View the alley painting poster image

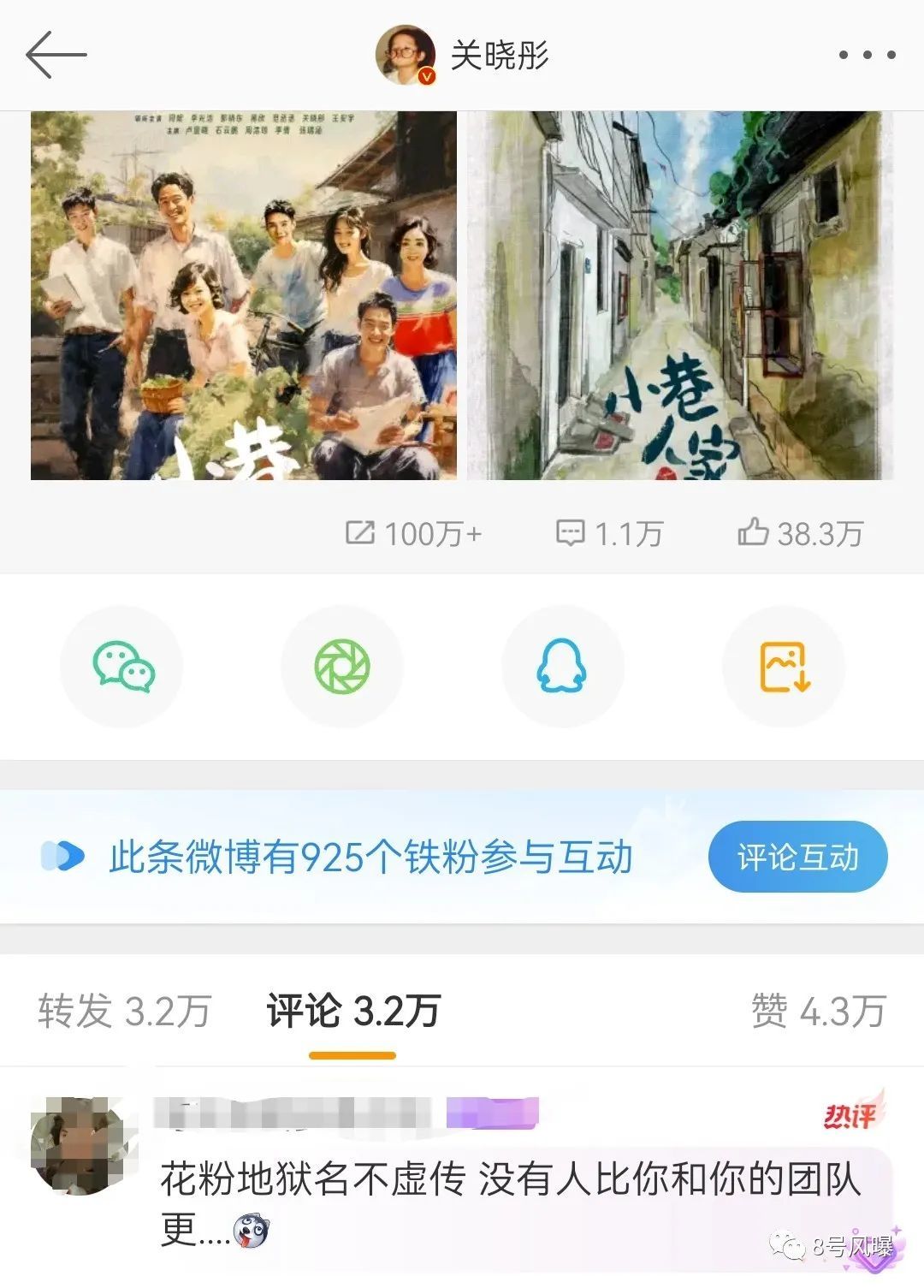(680, 295)
